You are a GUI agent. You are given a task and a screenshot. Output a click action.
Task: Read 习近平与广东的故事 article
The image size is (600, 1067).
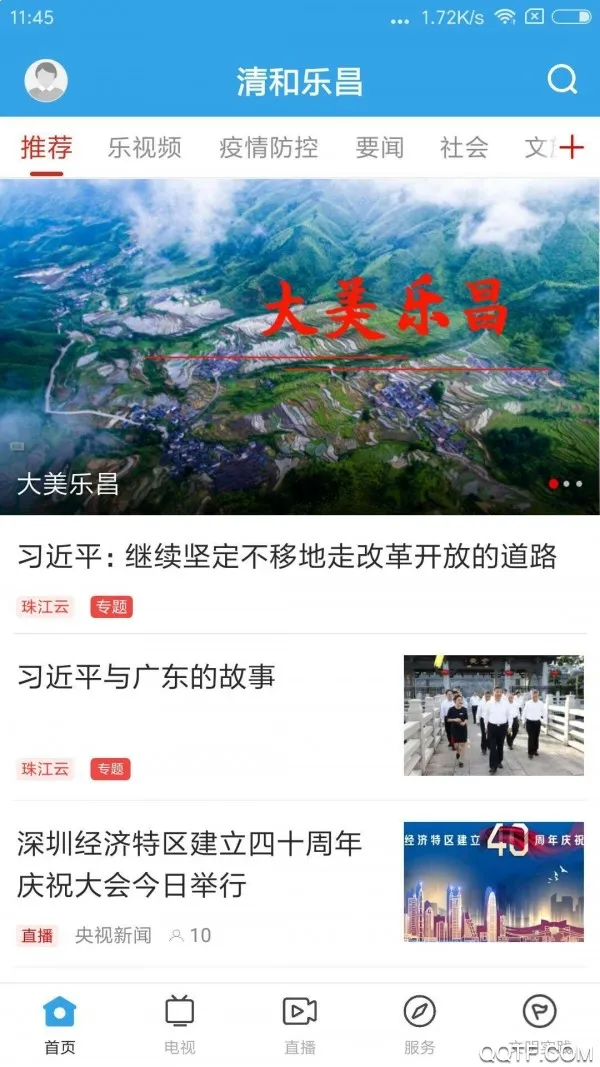click(147, 677)
